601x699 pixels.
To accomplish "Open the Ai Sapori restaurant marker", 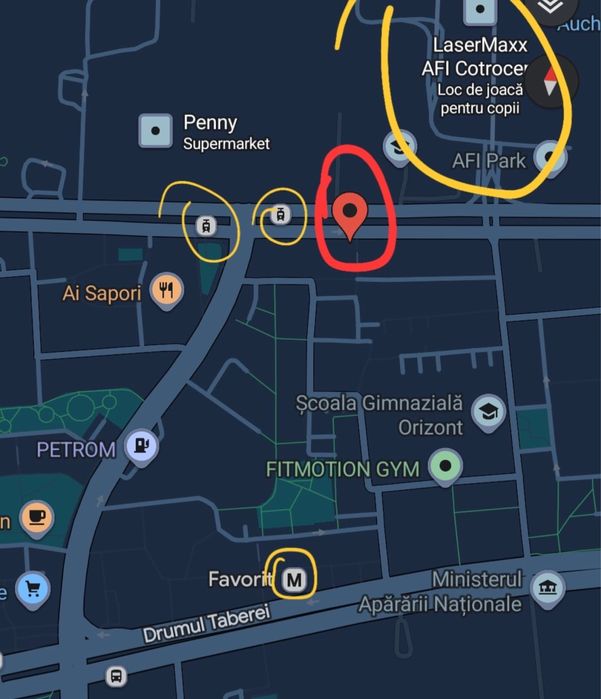I will click(x=166, y=291).
